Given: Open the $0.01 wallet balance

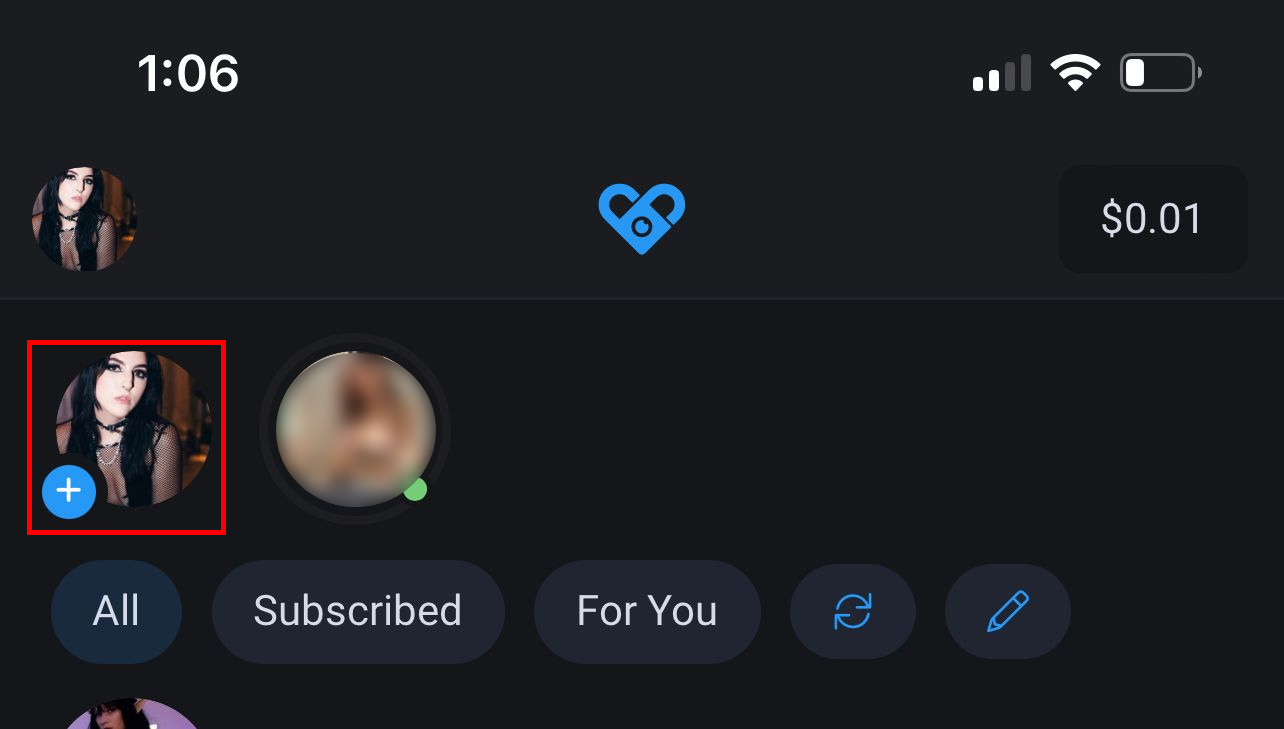Looking at the screenshot, I should [1152, 219].
